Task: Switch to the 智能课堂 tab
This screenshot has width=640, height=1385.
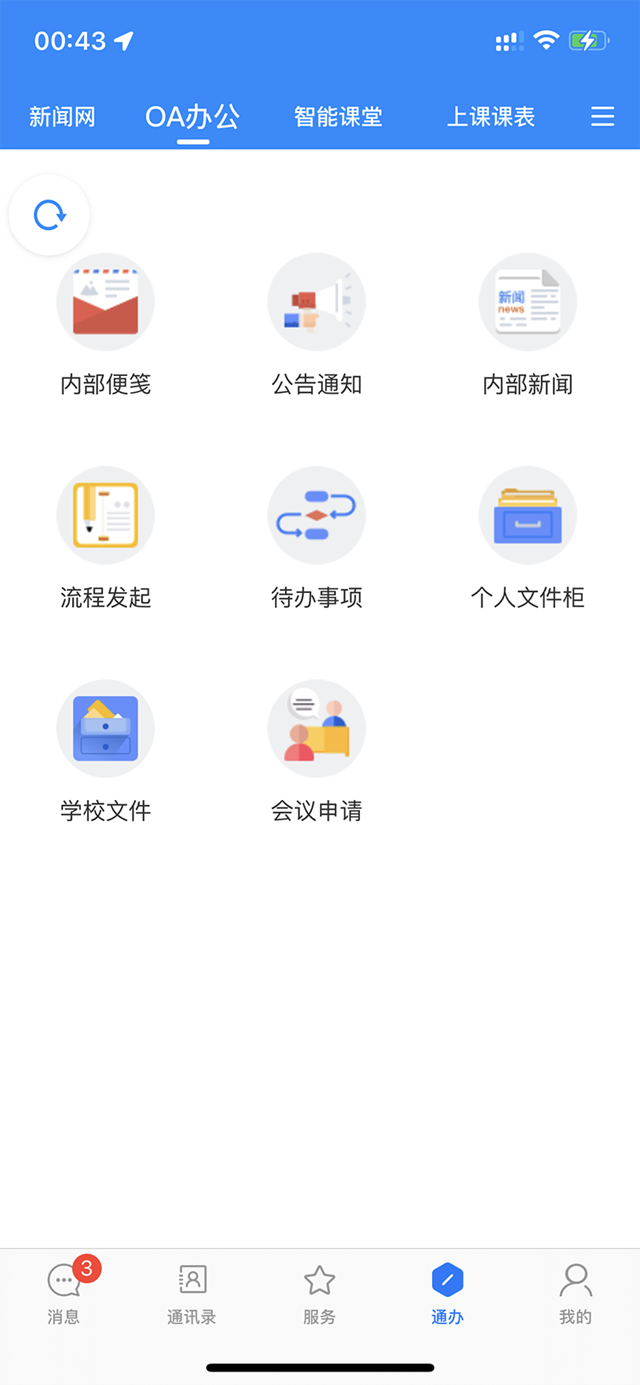Action: coord(338,117)
